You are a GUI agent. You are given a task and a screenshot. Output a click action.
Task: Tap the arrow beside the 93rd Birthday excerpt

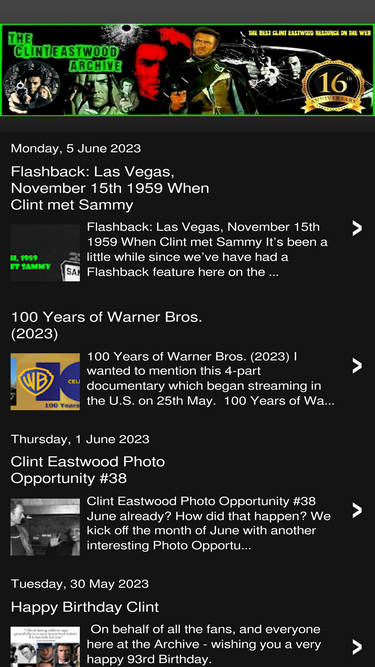pos(357,647)
